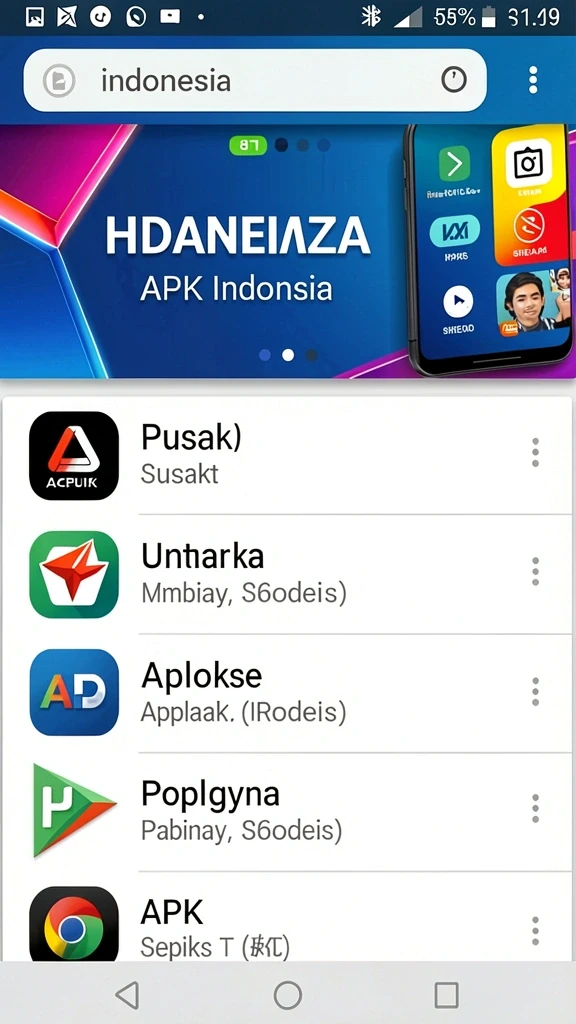Open the overflow menu next to the search bar
Image resolution: width=576 pixels, height=1024 pixels.
click(x=533, y=80)
